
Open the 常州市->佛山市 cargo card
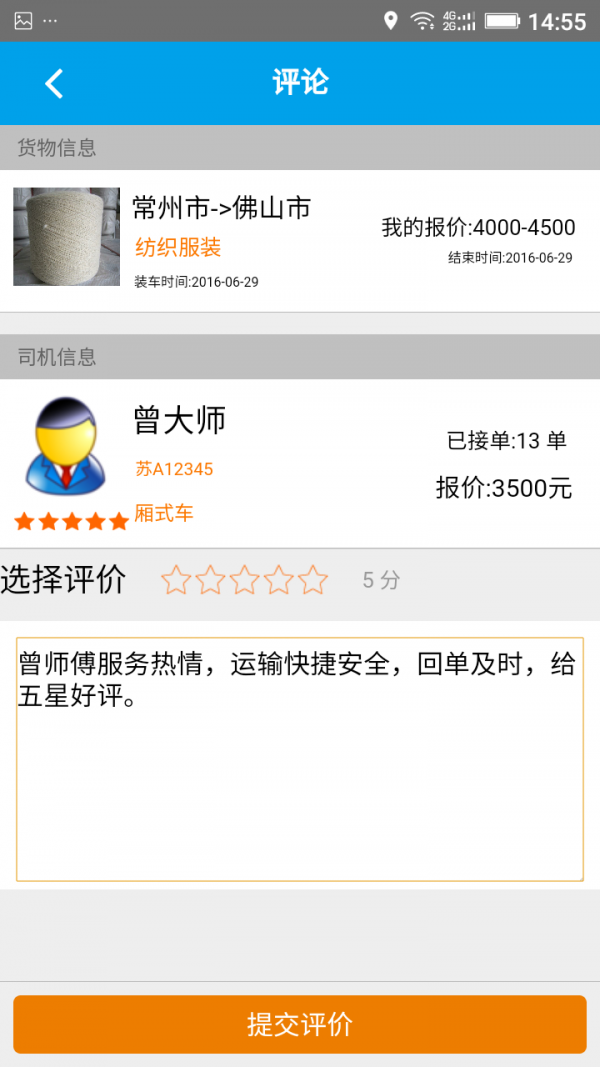pos(300,240)
